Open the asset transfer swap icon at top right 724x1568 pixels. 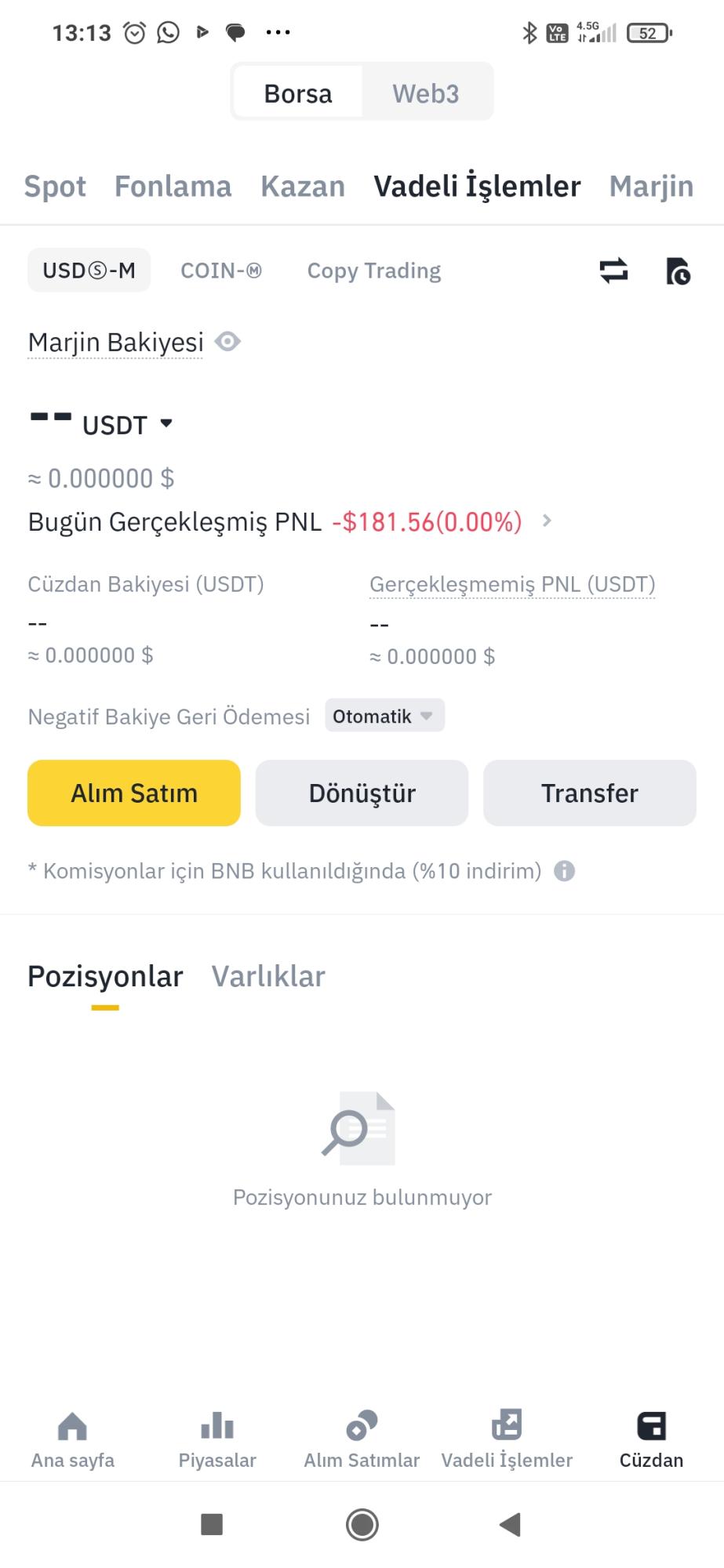[x=614, y=270]
